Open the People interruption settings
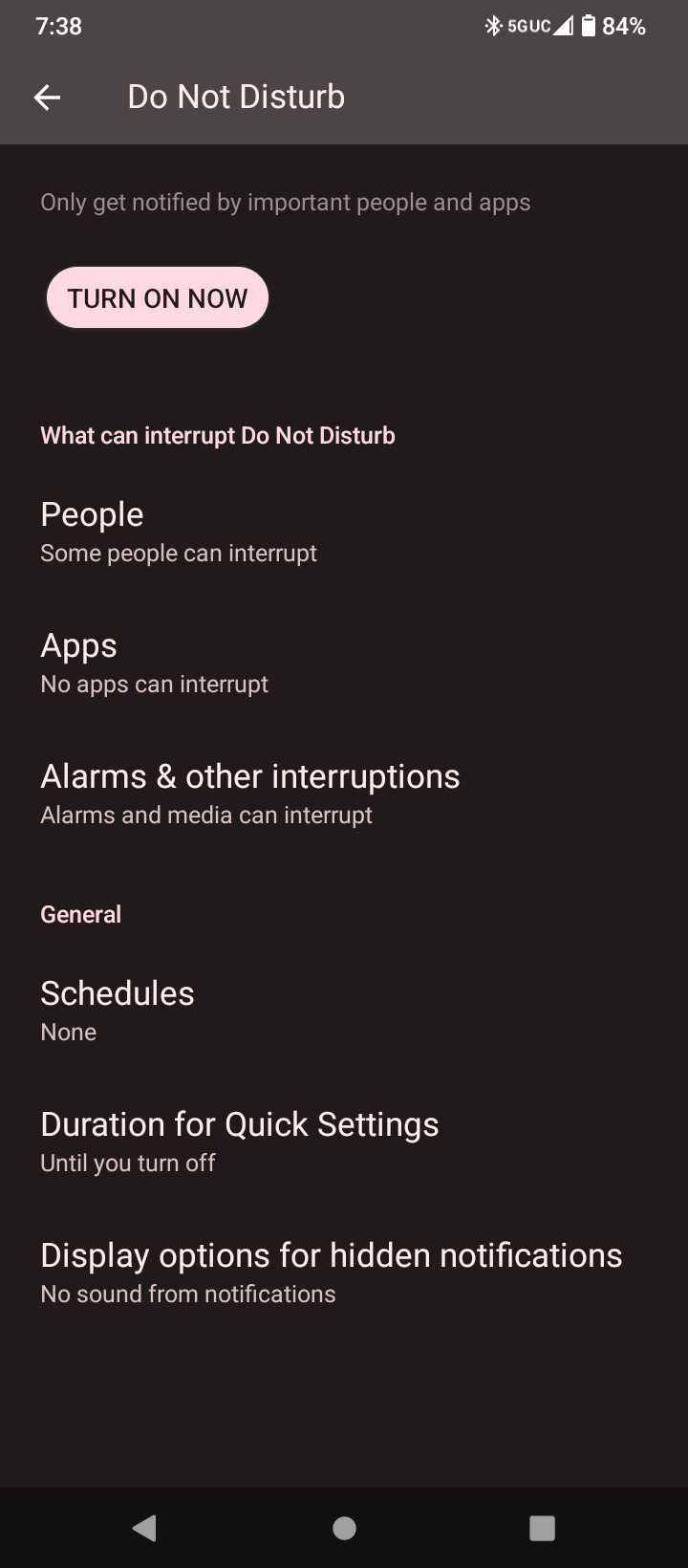 [x=344, y=533]
